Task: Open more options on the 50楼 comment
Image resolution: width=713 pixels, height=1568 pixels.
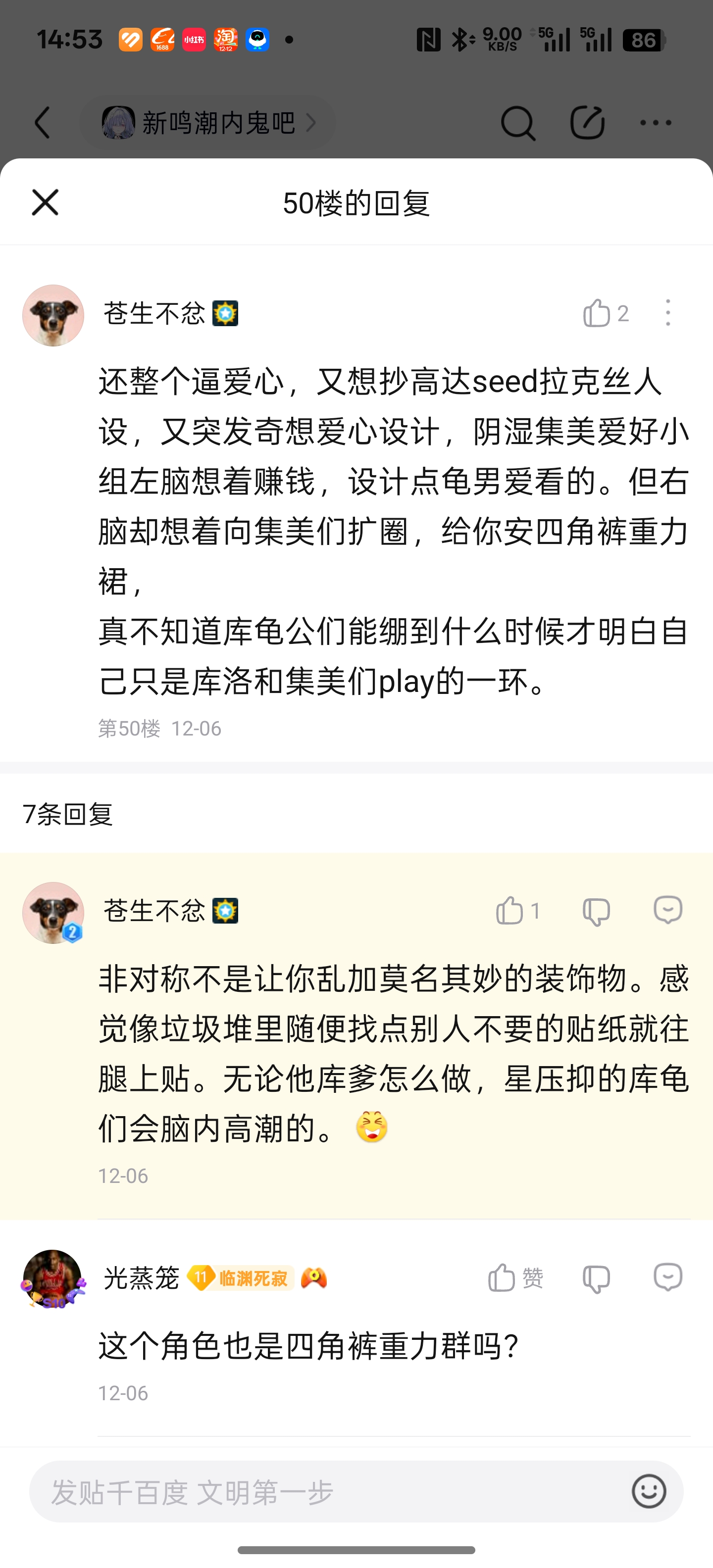Action: 668,313
